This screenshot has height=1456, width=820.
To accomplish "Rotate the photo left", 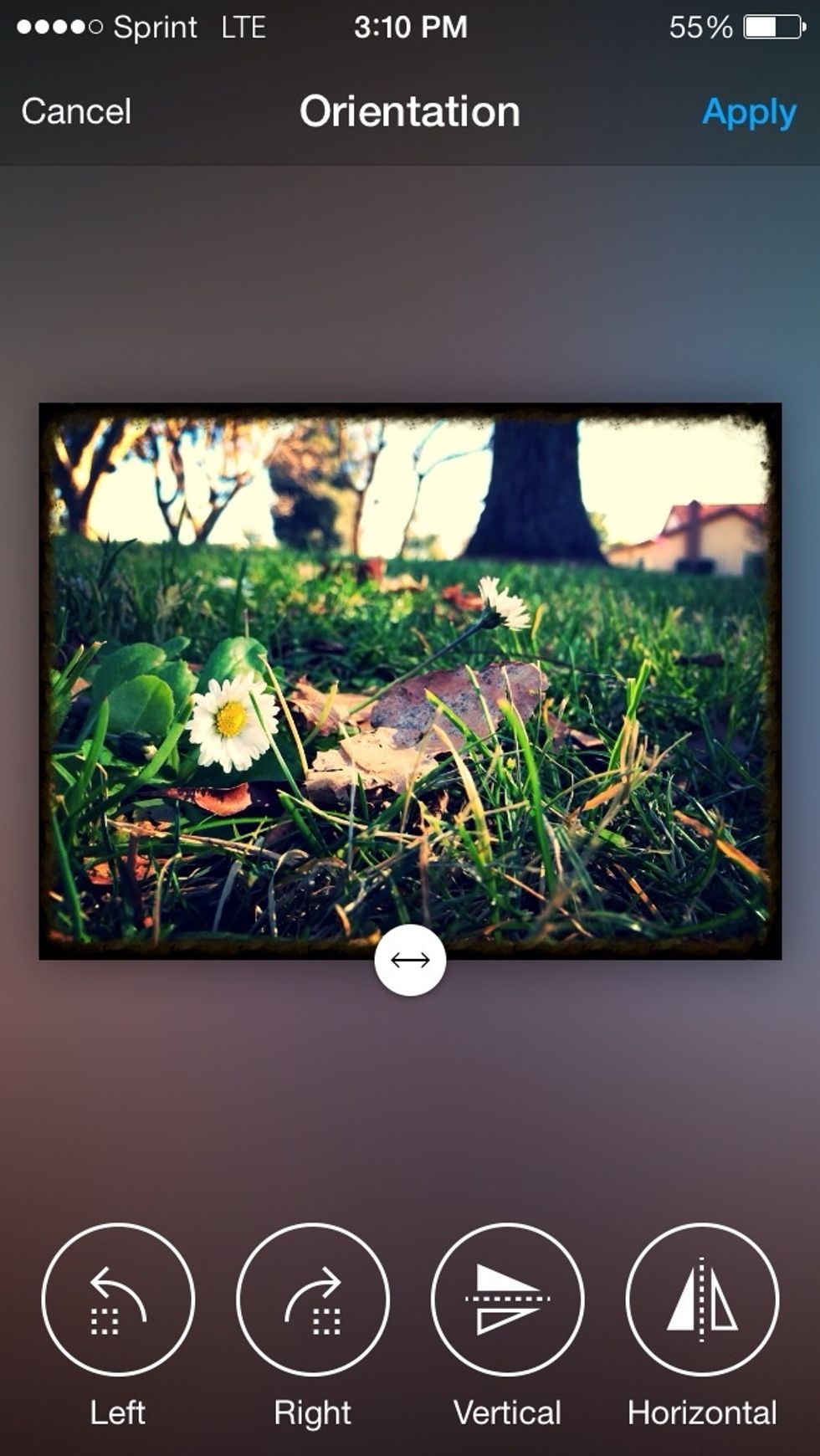I will point(118,1300).
